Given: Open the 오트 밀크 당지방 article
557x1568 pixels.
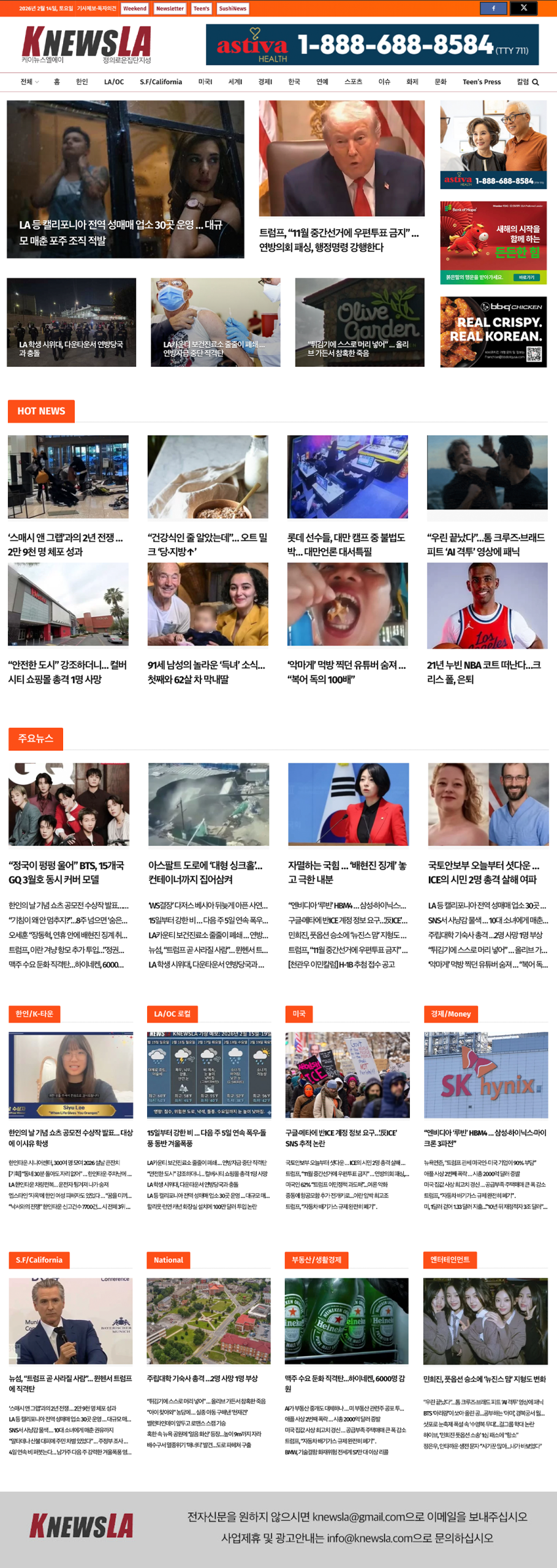Looking at the screenshot, I should tap(208, 544).
